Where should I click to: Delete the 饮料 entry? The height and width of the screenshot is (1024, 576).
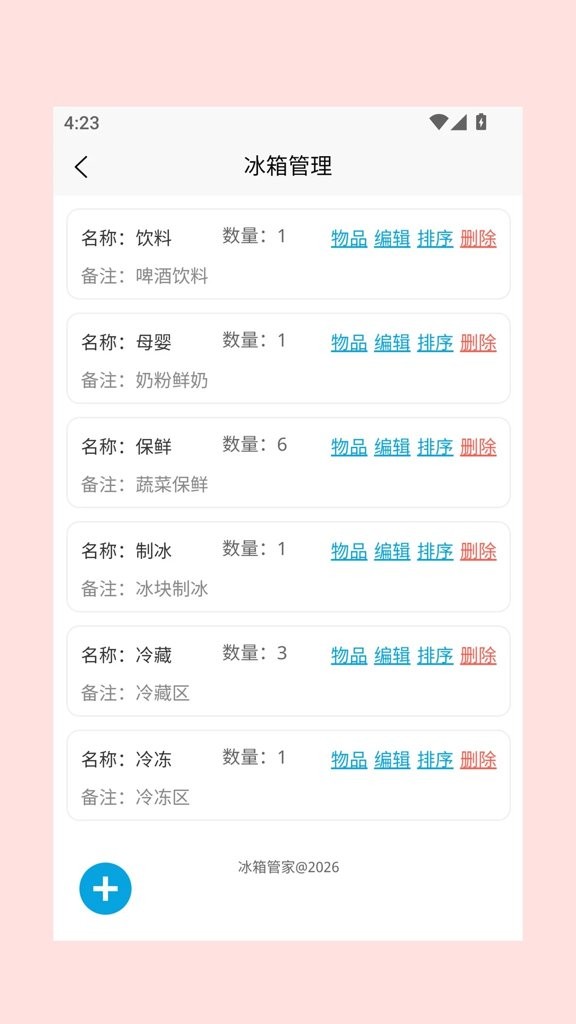pos(478,238)
